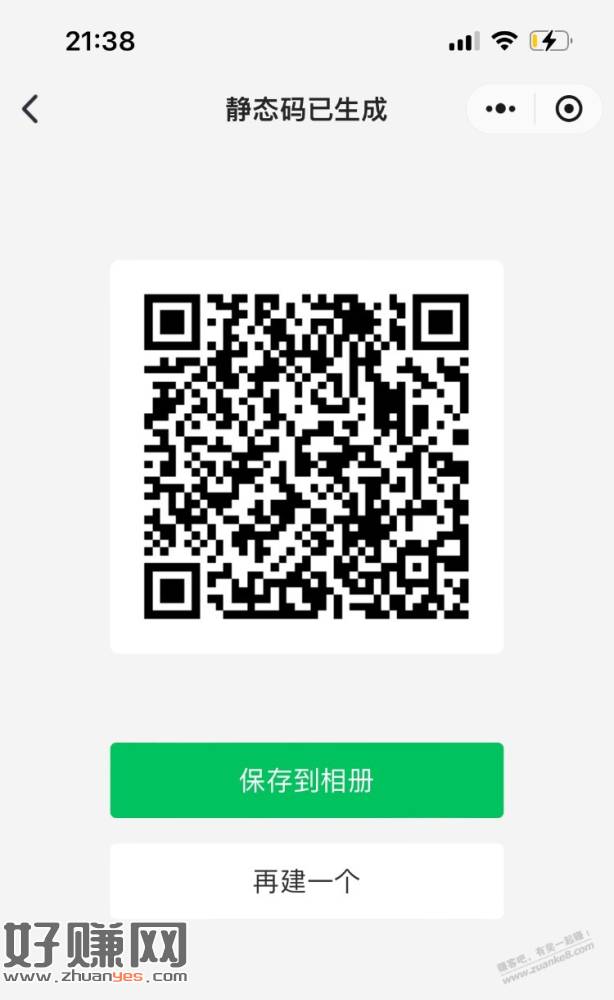Tap 再建一个 to create another code

[x=306, y=881]
